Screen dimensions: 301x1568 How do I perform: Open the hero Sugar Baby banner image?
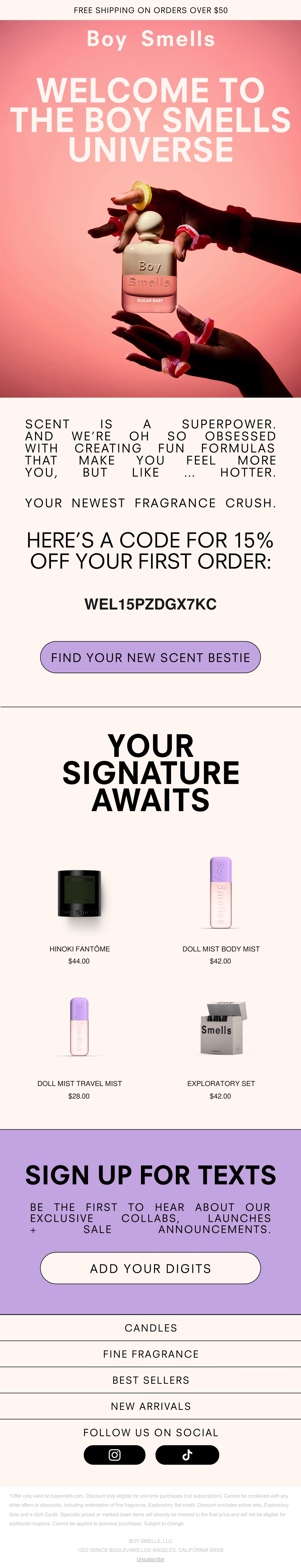point(150,209)
